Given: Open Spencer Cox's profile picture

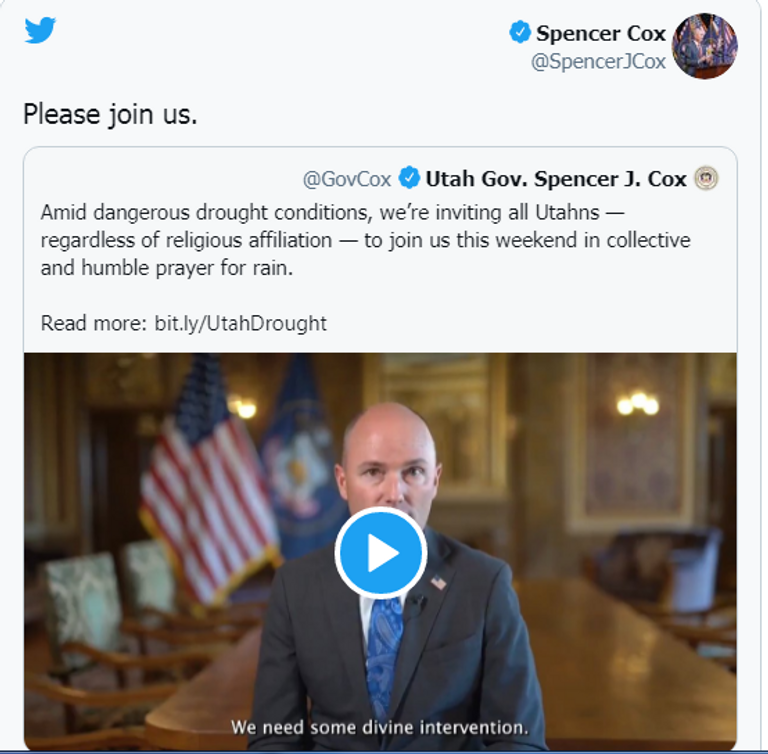Looking at the screenshot, I should [x=705, y=46].
